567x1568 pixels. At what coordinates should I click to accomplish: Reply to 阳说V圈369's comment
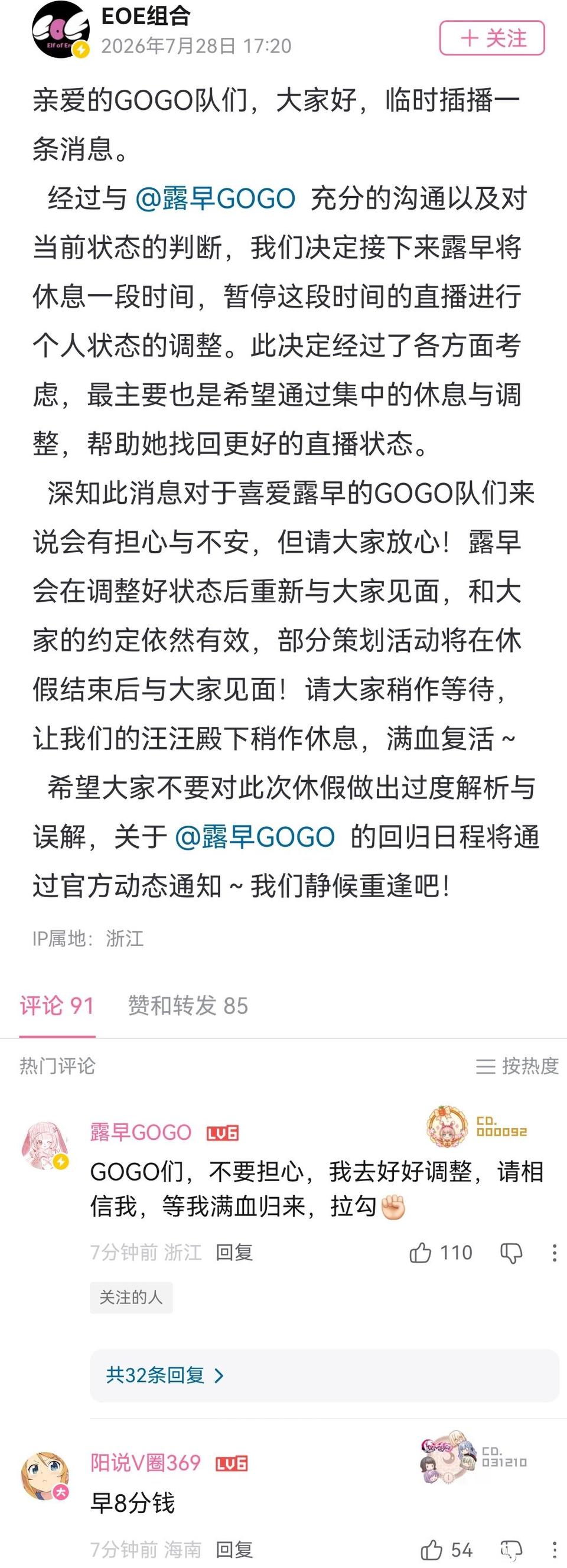click(234, 1549)
